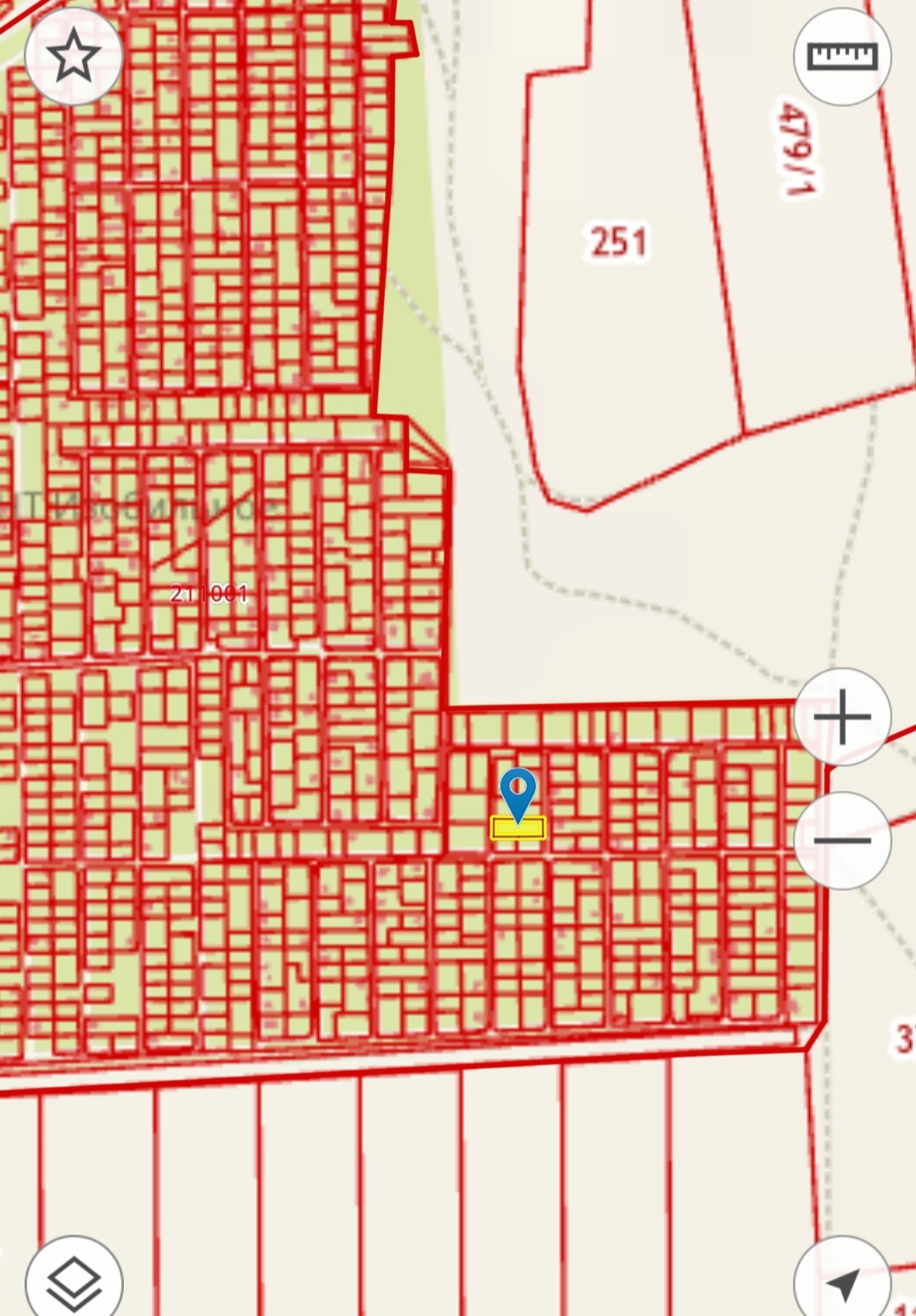The image size is (916, 1316).
Task: Open the ruler measurement tool
Action: tap(842, 56)
